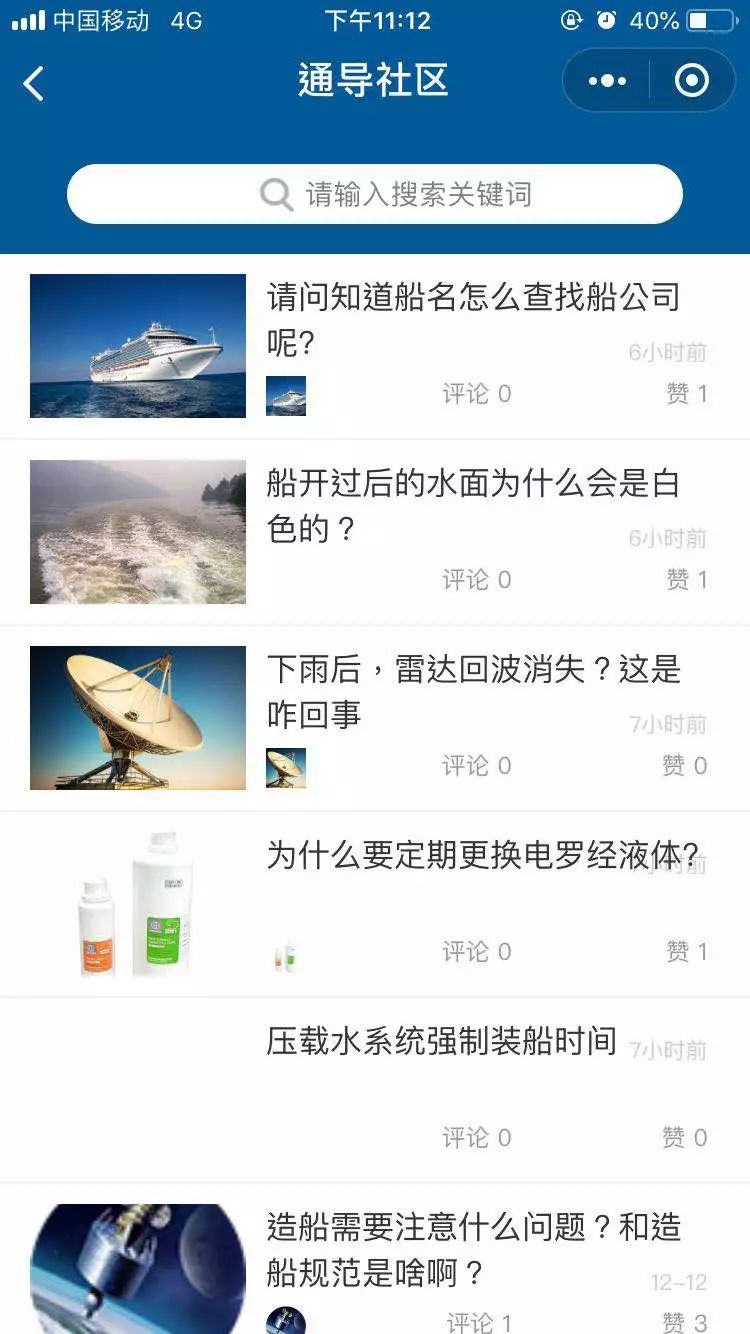Open the mini program three-dot menu
This screenshot has width=750, height=1334.
click(607, 81)
